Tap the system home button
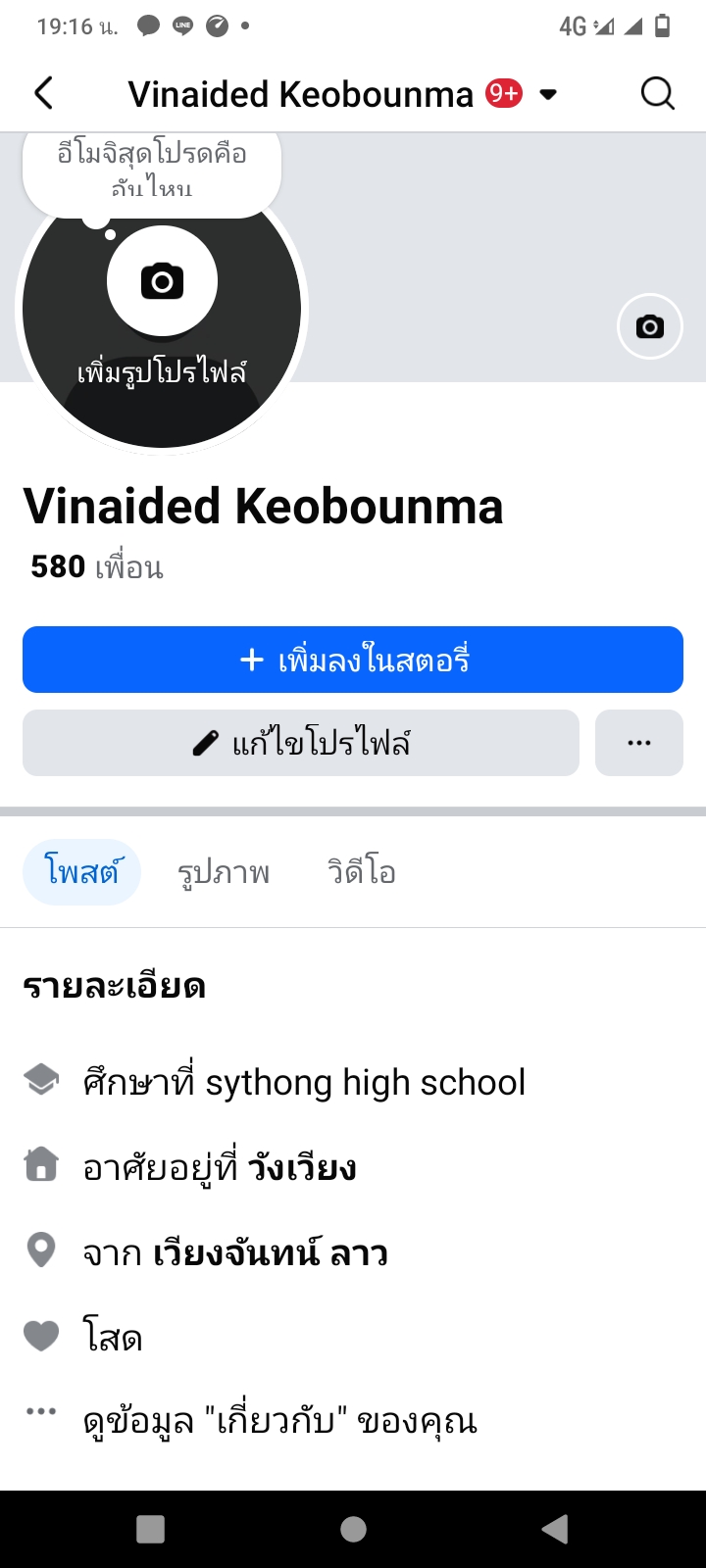The image size is (706, 1568). click(353, 1529)
